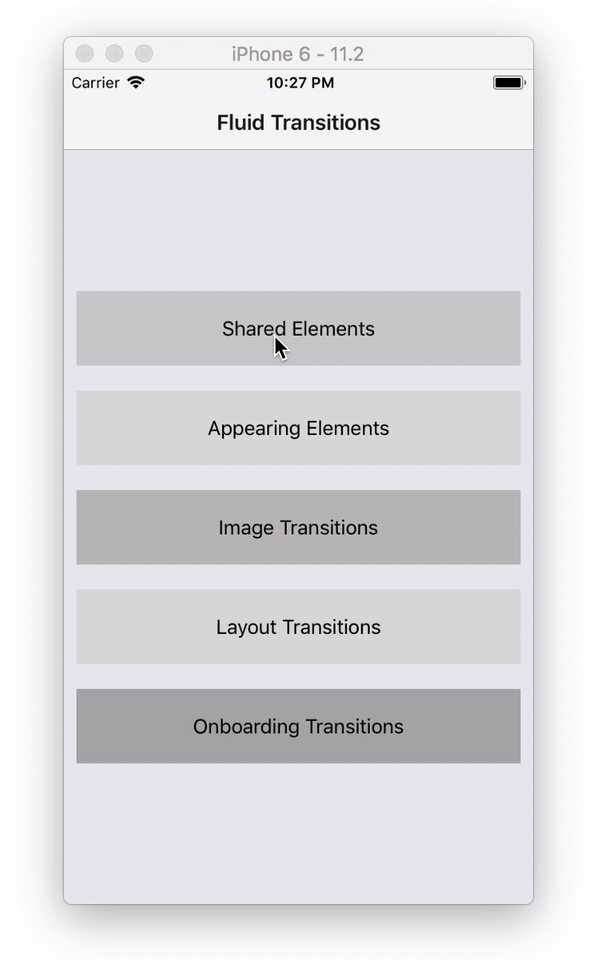Open Onboarding Transitions
The width and height of the screenshot is (600, 968).
(x=298, y=726)
